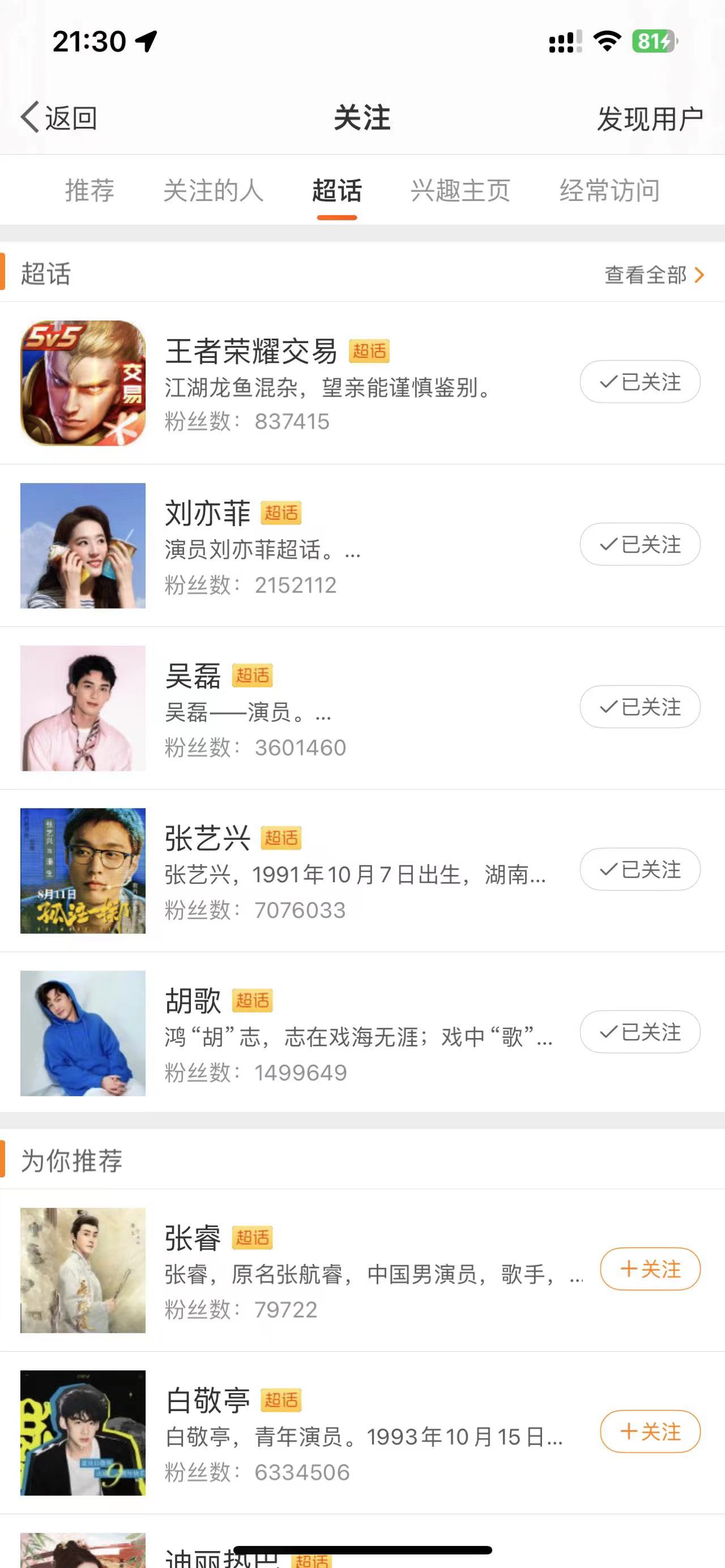Tap 已关注 next to 张艺兴

(640, 870)
